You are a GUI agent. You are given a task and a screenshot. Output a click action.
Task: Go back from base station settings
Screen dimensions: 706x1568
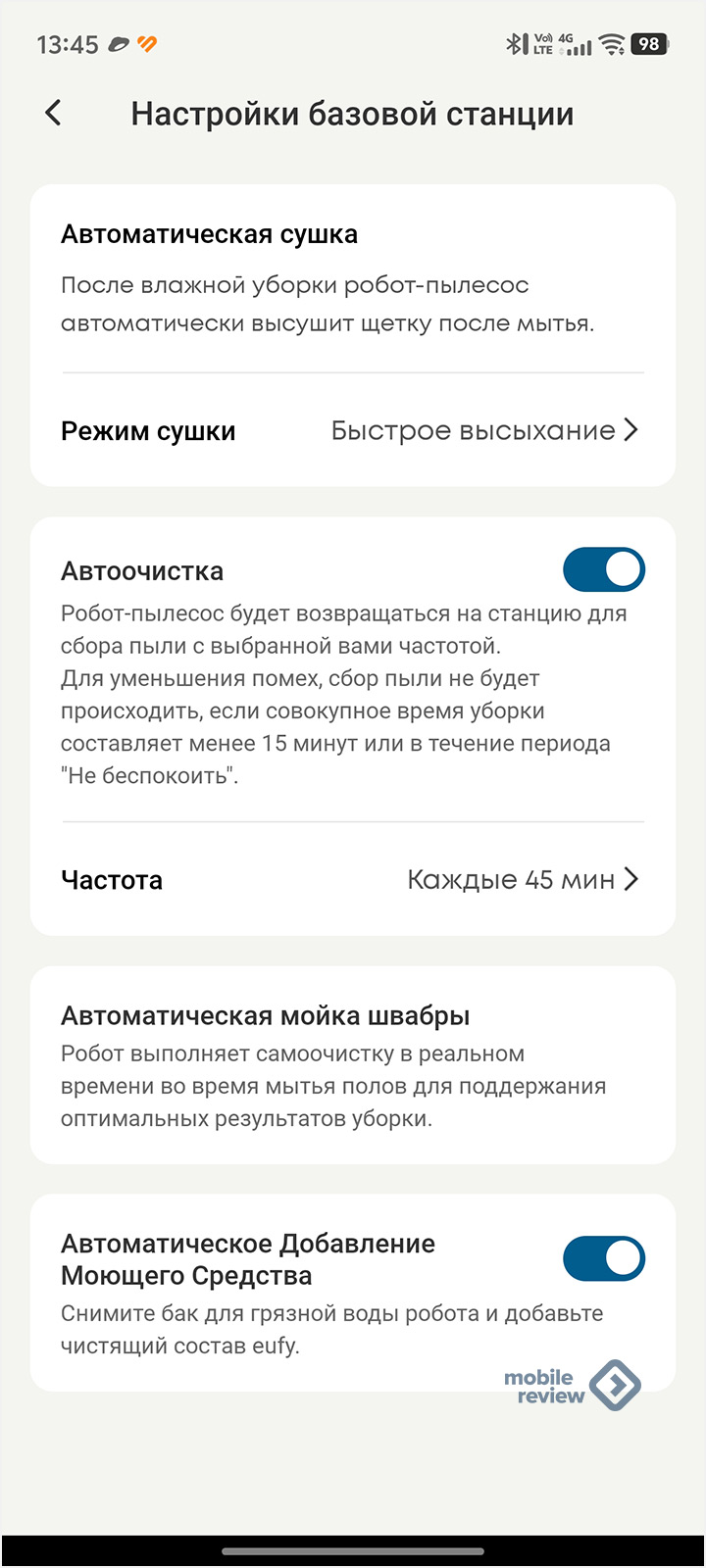tap(54, 114)
